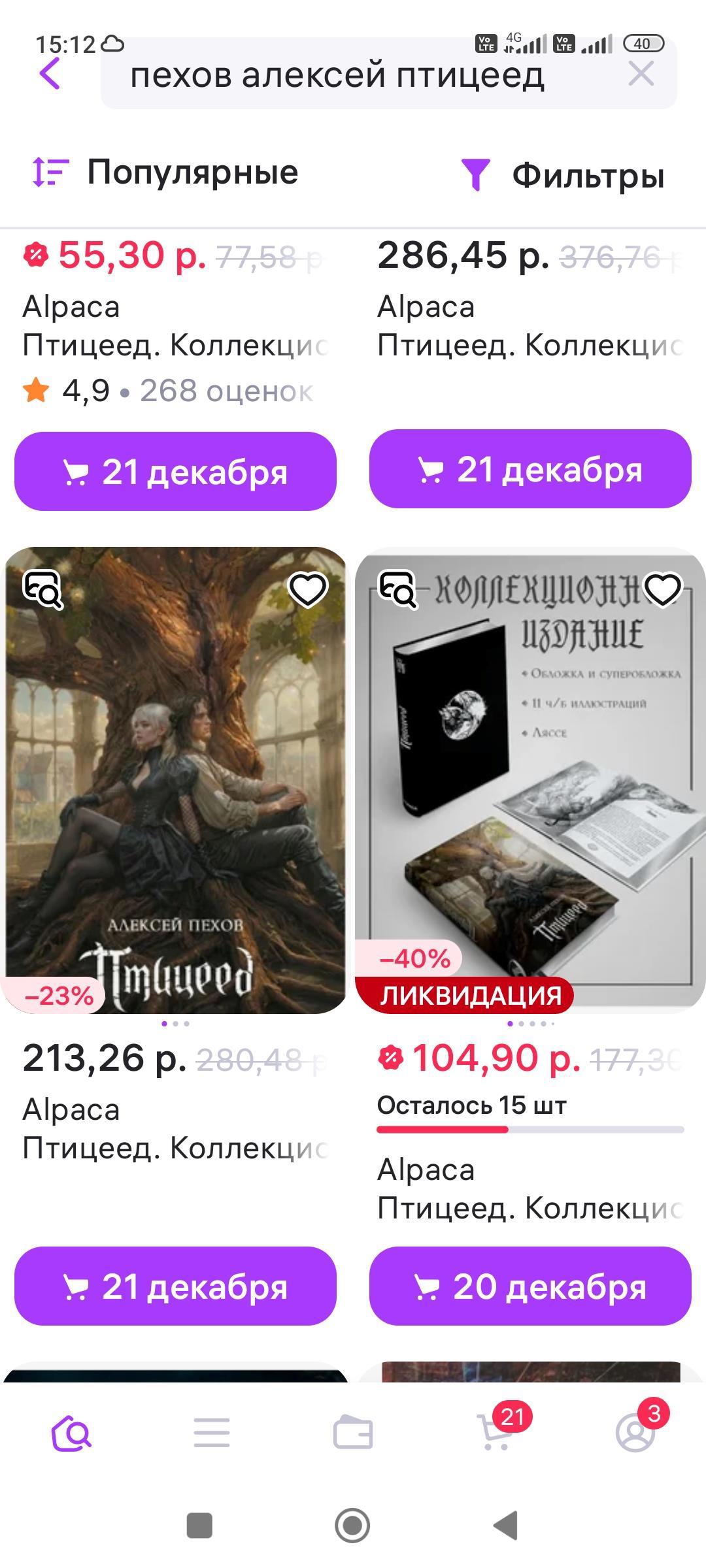Add 104,90 р. book with 20 декабря delivery
This screenshot has width=706, height=1568.
click(530, 1286)
